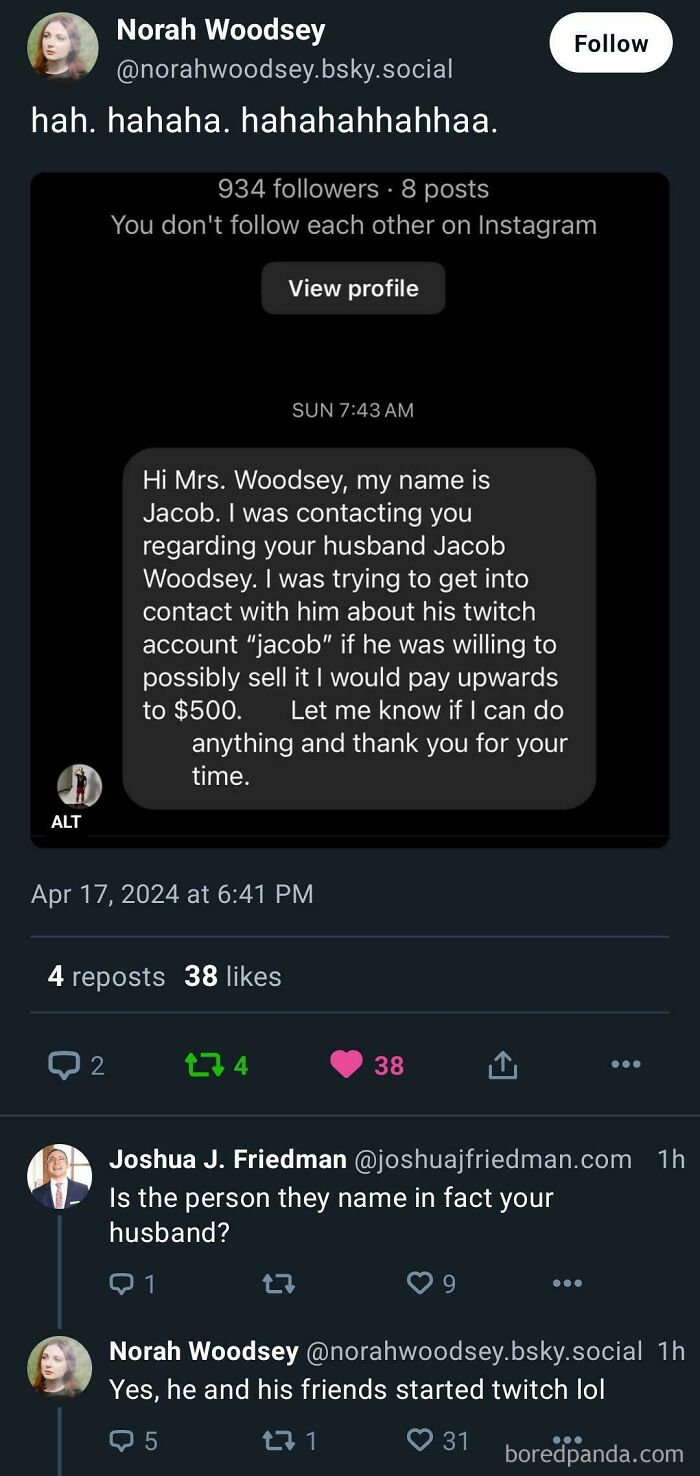Share the main post
Viewport: 700px width, 1476px height.
(x=502, y=1065)
